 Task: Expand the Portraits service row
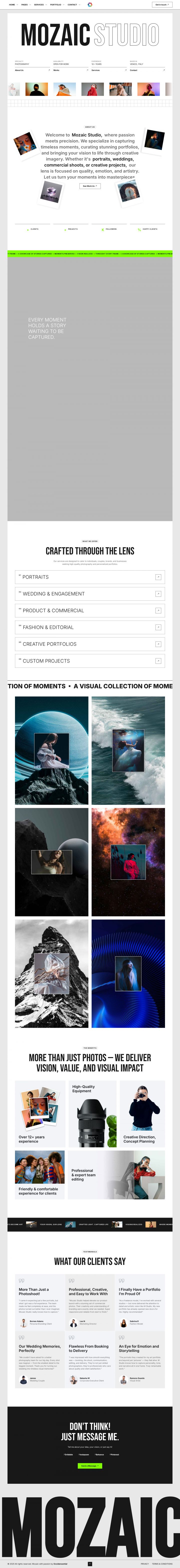point(90,576)
